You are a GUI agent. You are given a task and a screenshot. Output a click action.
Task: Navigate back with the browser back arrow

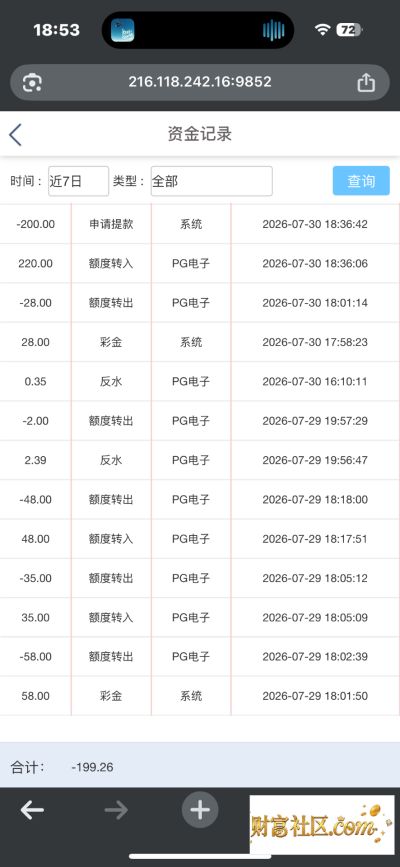tap(32, 811)
